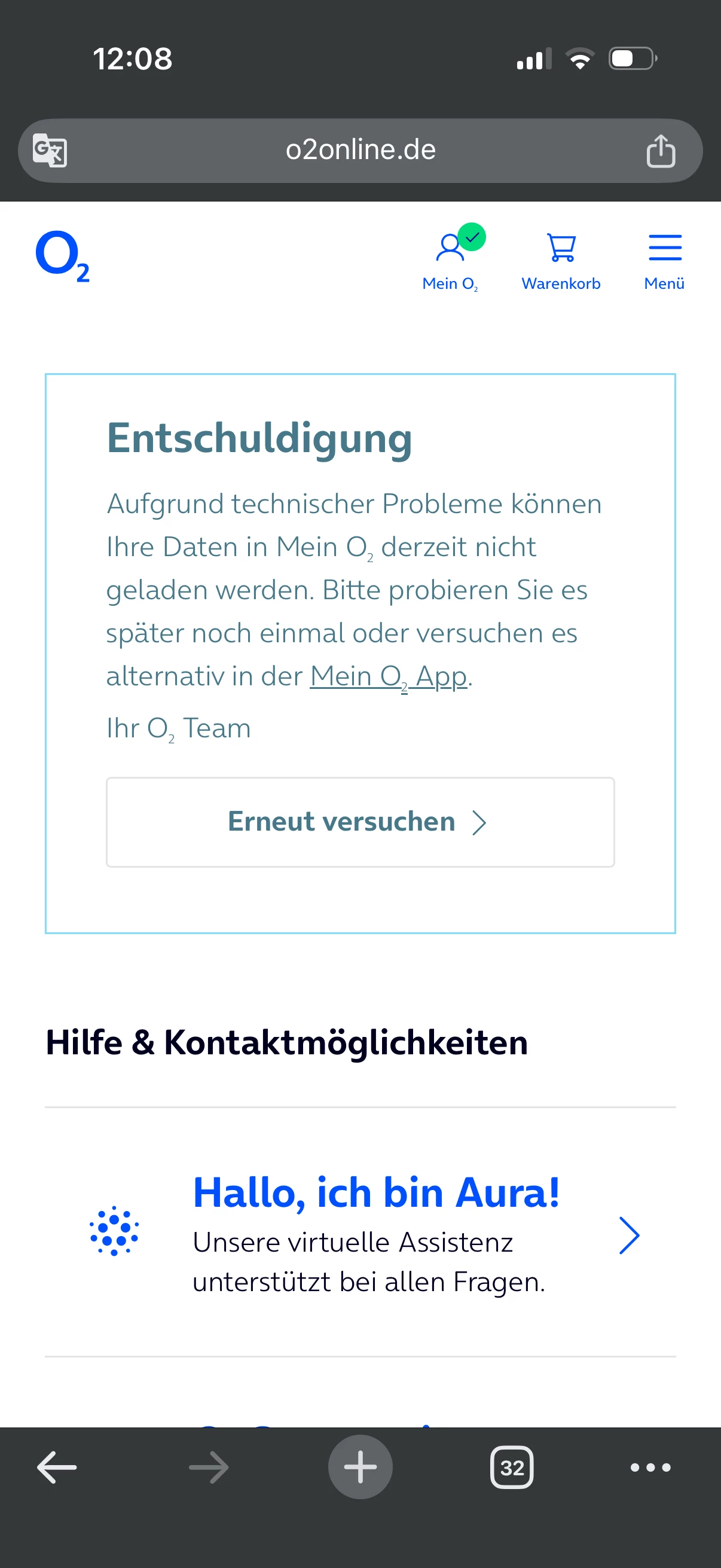Open a new tab with plus button
The height and width of the screenshot is (1568, 721).
pyautogui.click(x=360, y=1467)
